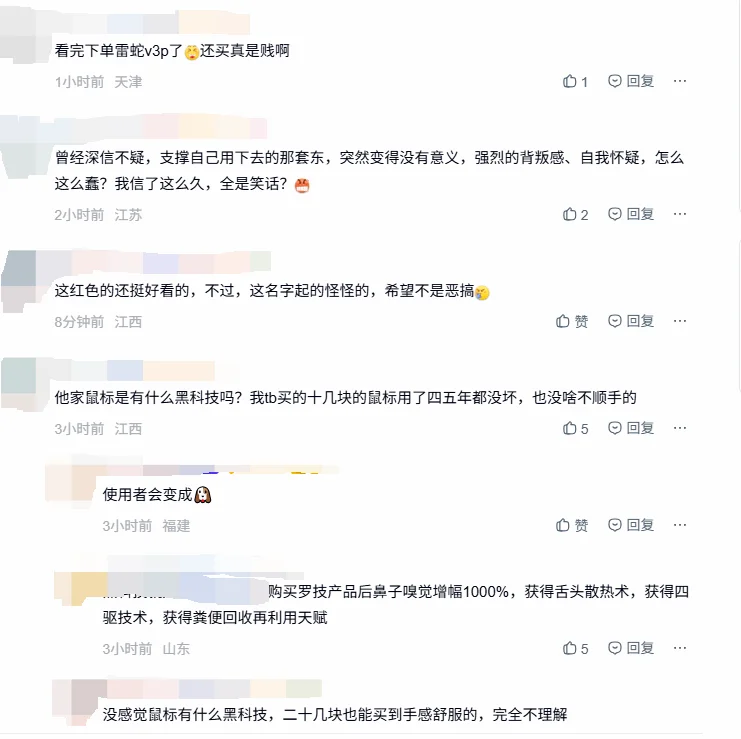This screenshot has height=739, width=741.
Task: Like the 曾经深信不疑 comment from 江苏
Action: coord(575,214)
